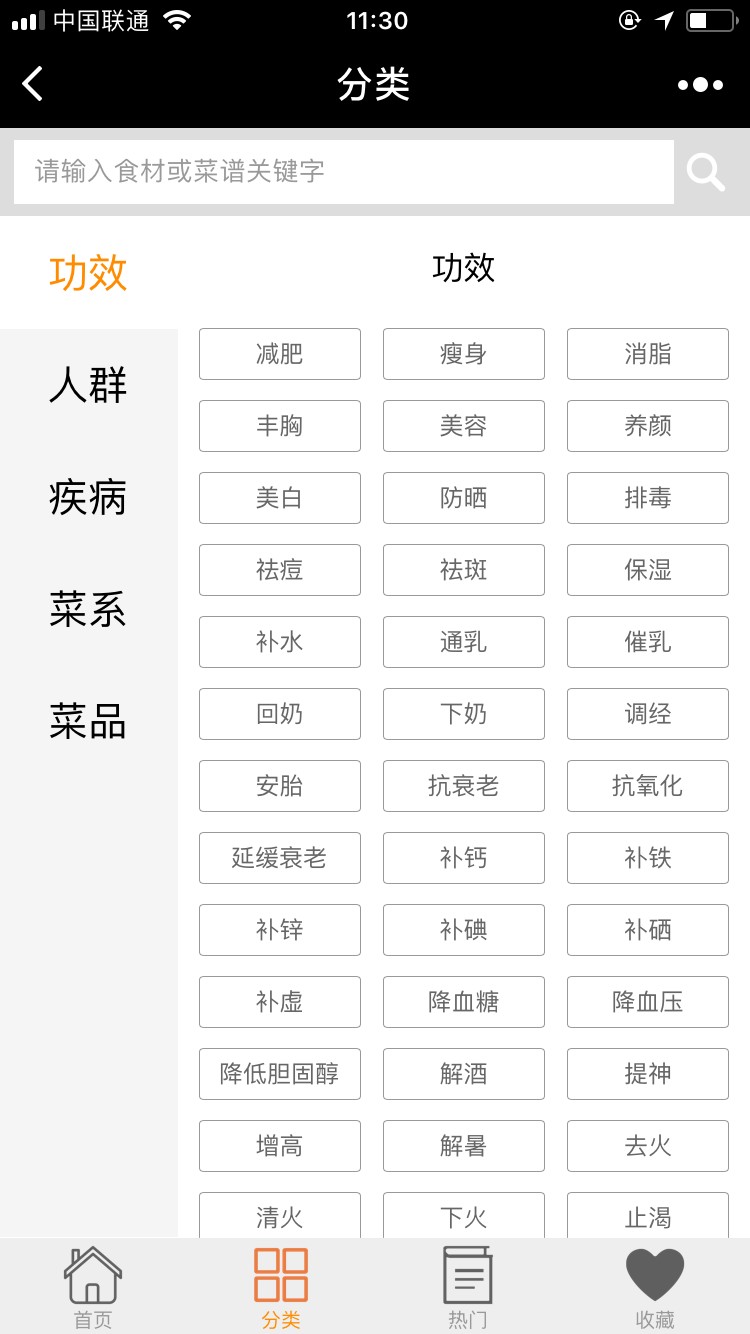
Task: Tap the 降血压 chip
Action: coord(648,1002)
